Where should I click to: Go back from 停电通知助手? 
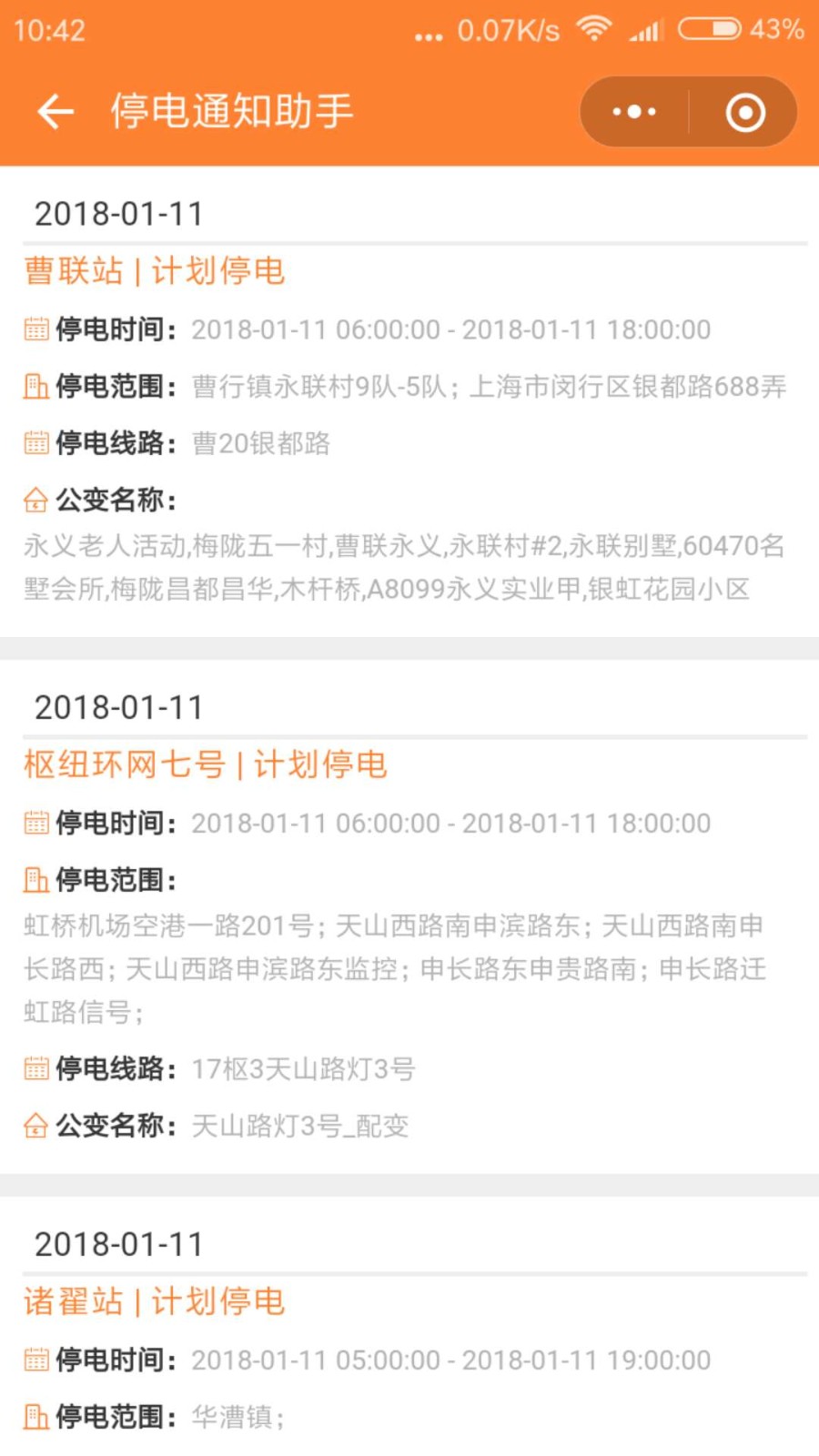tap(55, 112)
